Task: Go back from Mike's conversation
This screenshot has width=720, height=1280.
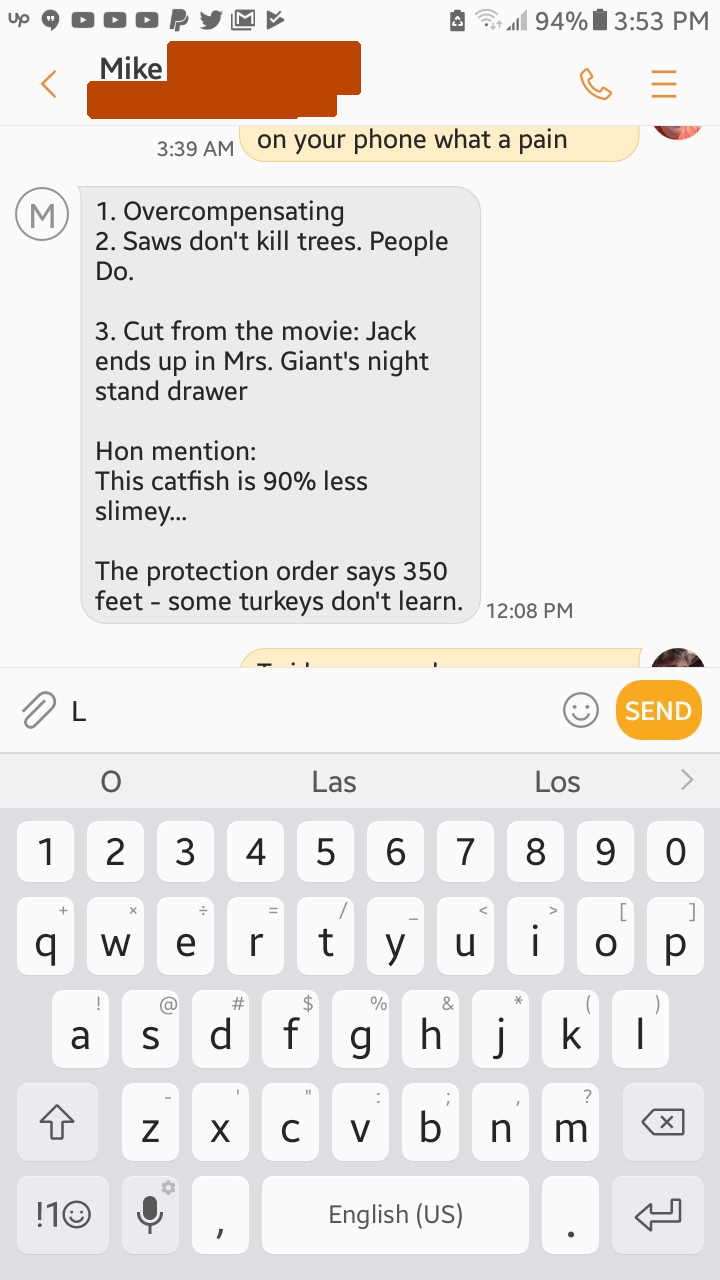Action: click(x=48, y=84)
